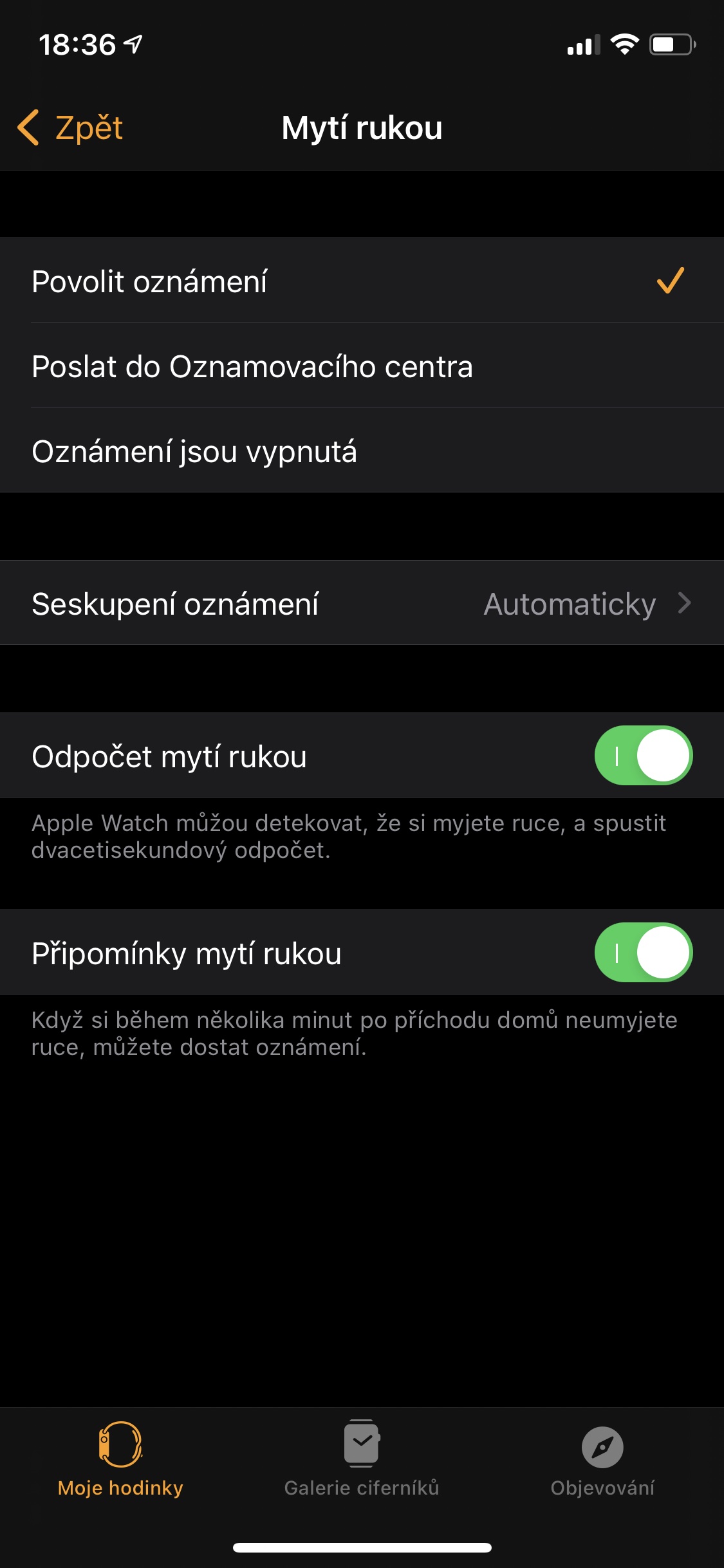This screenshot has width=724, height=1568.
Task: Turn off Připomínky mytí rukou
Action: click(642, 953)
